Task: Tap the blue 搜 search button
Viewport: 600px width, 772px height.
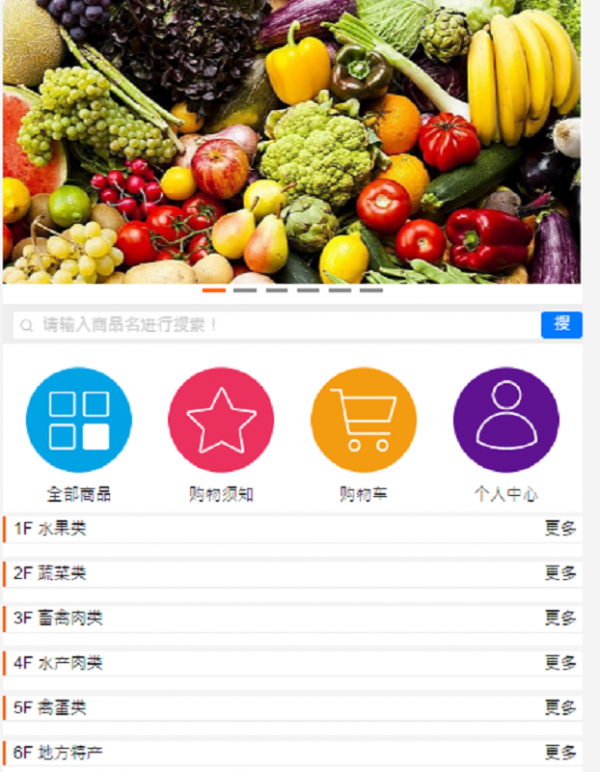Action: pos(561,324)
